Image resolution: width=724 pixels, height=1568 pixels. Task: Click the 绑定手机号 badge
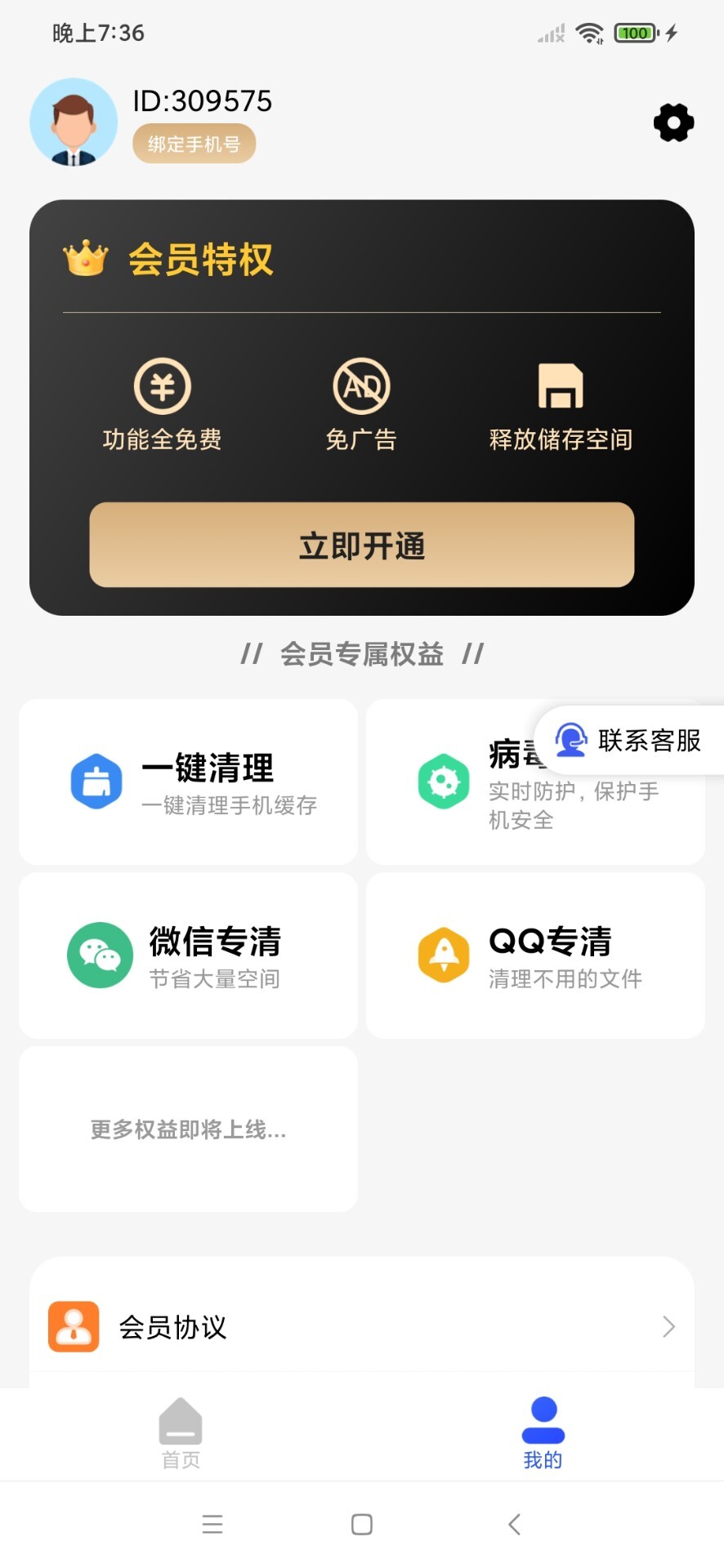(194, 143)
